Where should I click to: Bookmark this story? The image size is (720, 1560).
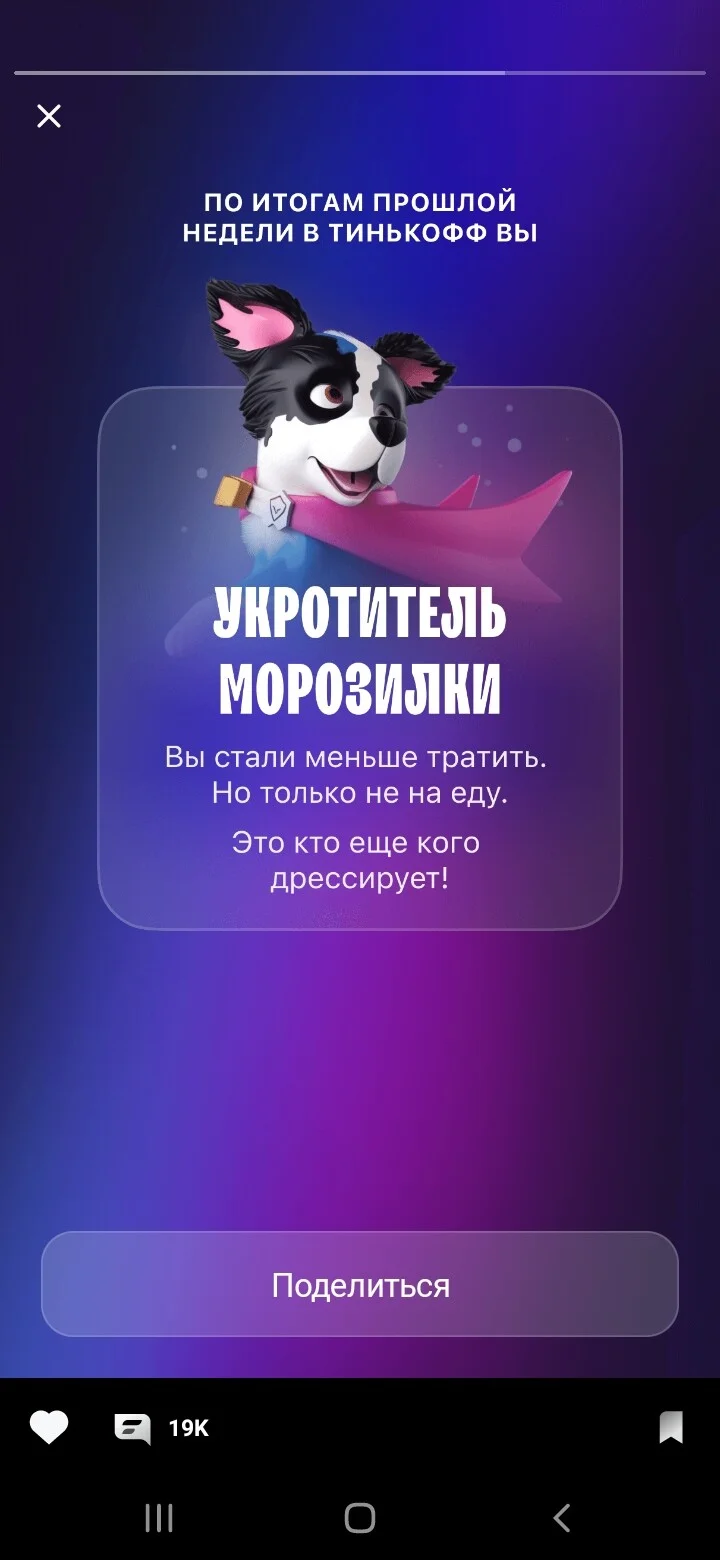pyautogui.click(x=671, y=1427)
